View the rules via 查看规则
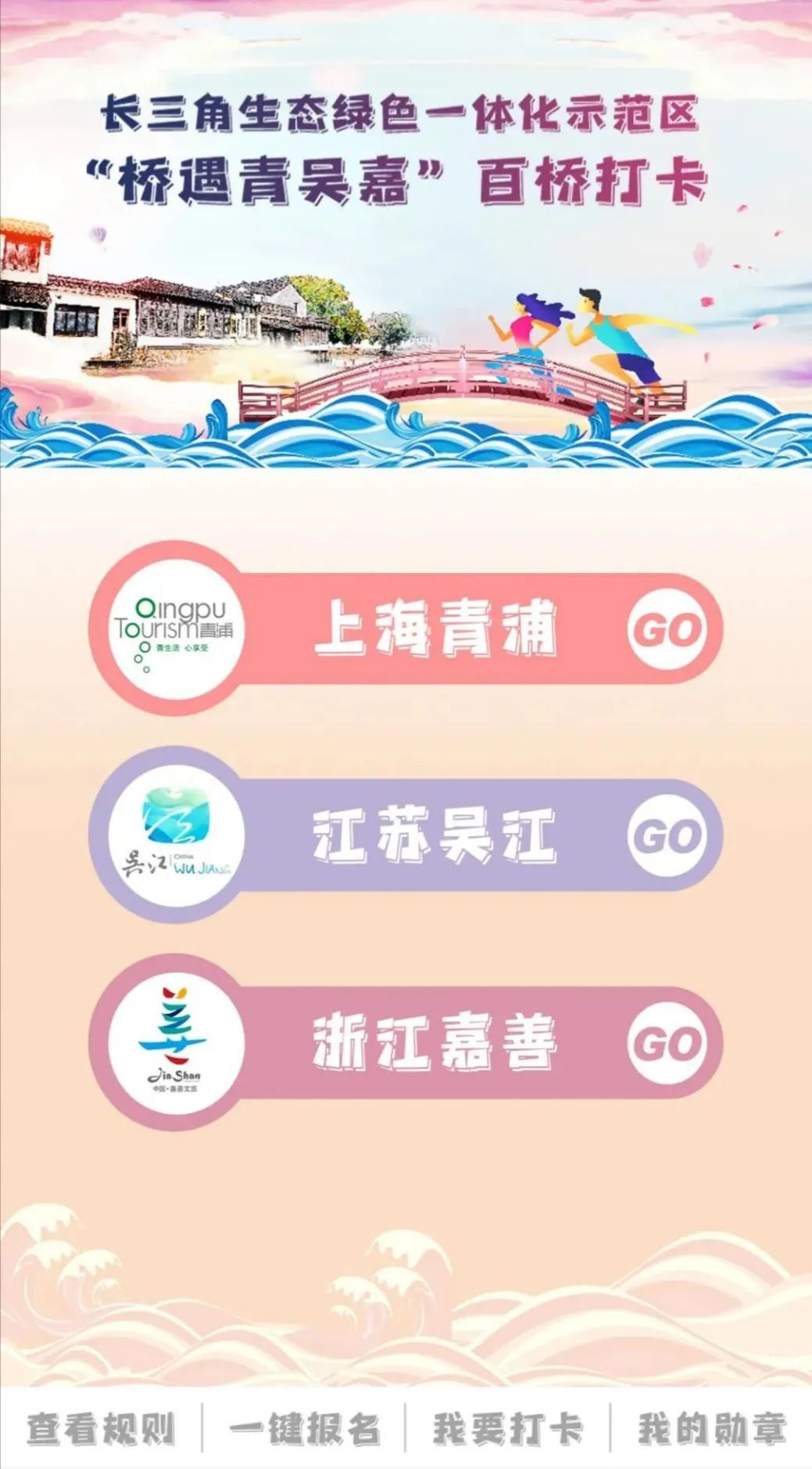Screen dimensions: 812x1469 click(x=101, y=1429)
